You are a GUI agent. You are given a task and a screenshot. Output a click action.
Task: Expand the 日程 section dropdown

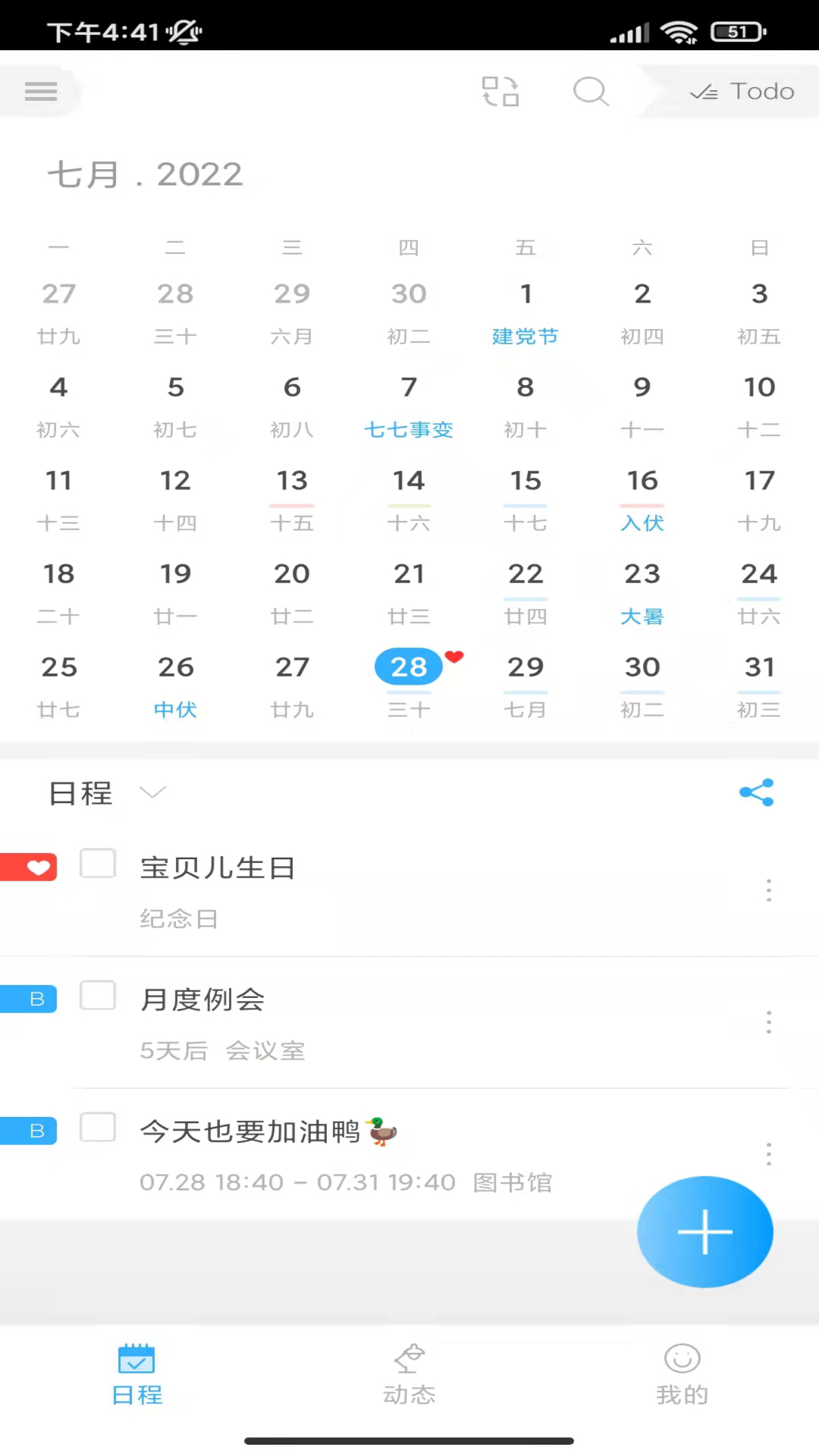pyautogui.click(x=153, y=792)
